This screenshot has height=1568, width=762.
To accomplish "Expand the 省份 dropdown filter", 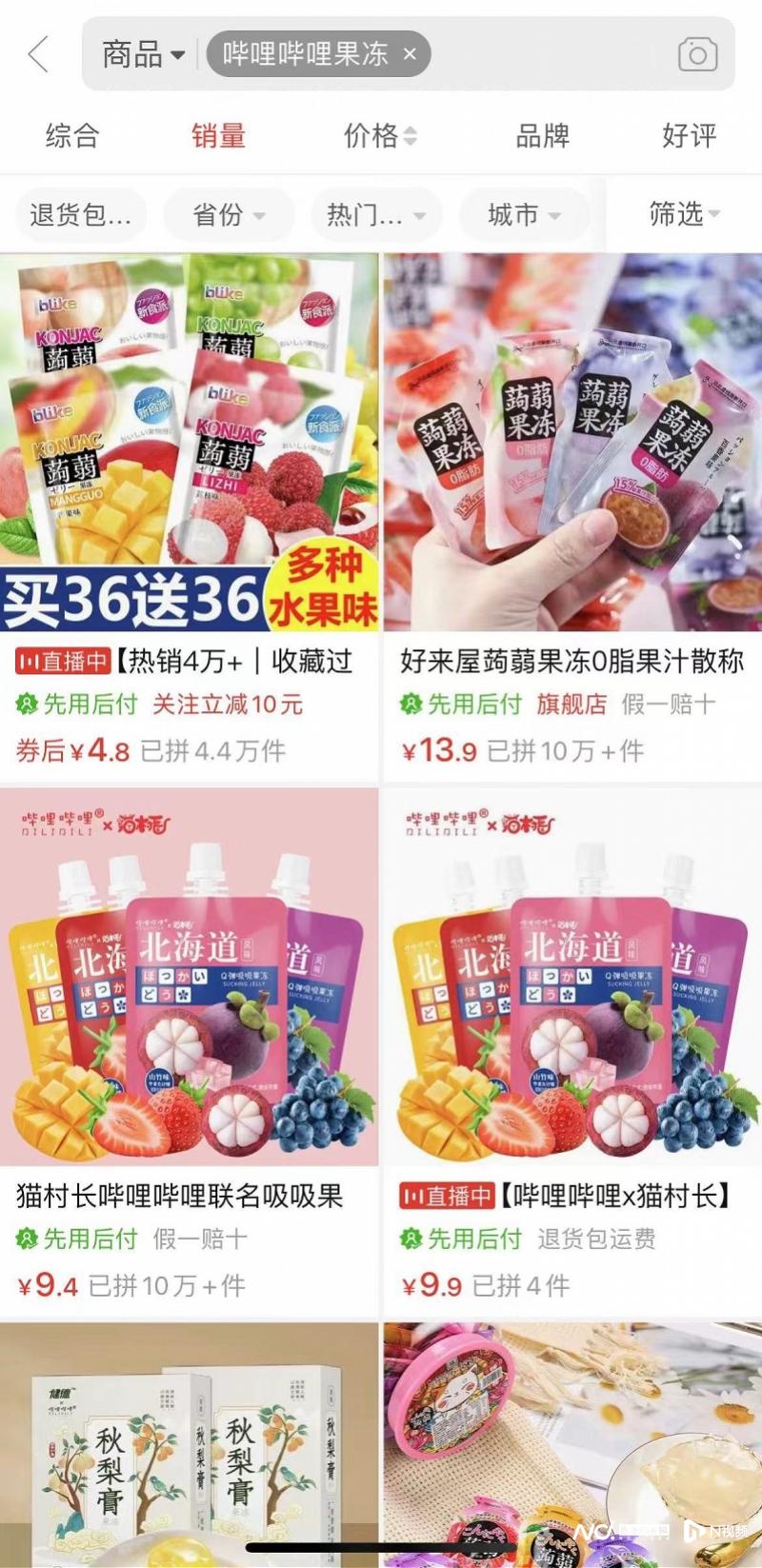I will 229,215.
